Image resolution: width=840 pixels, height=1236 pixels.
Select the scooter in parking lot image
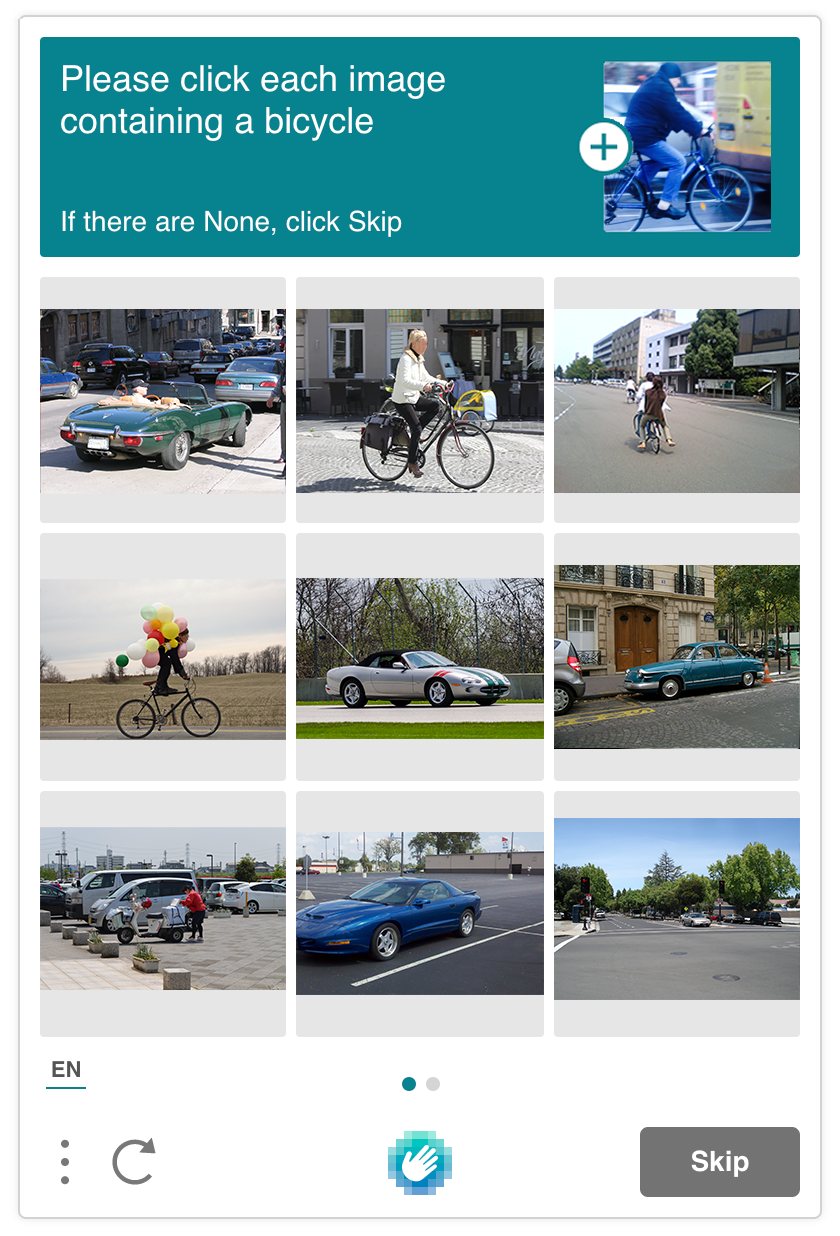pos(163,913)
